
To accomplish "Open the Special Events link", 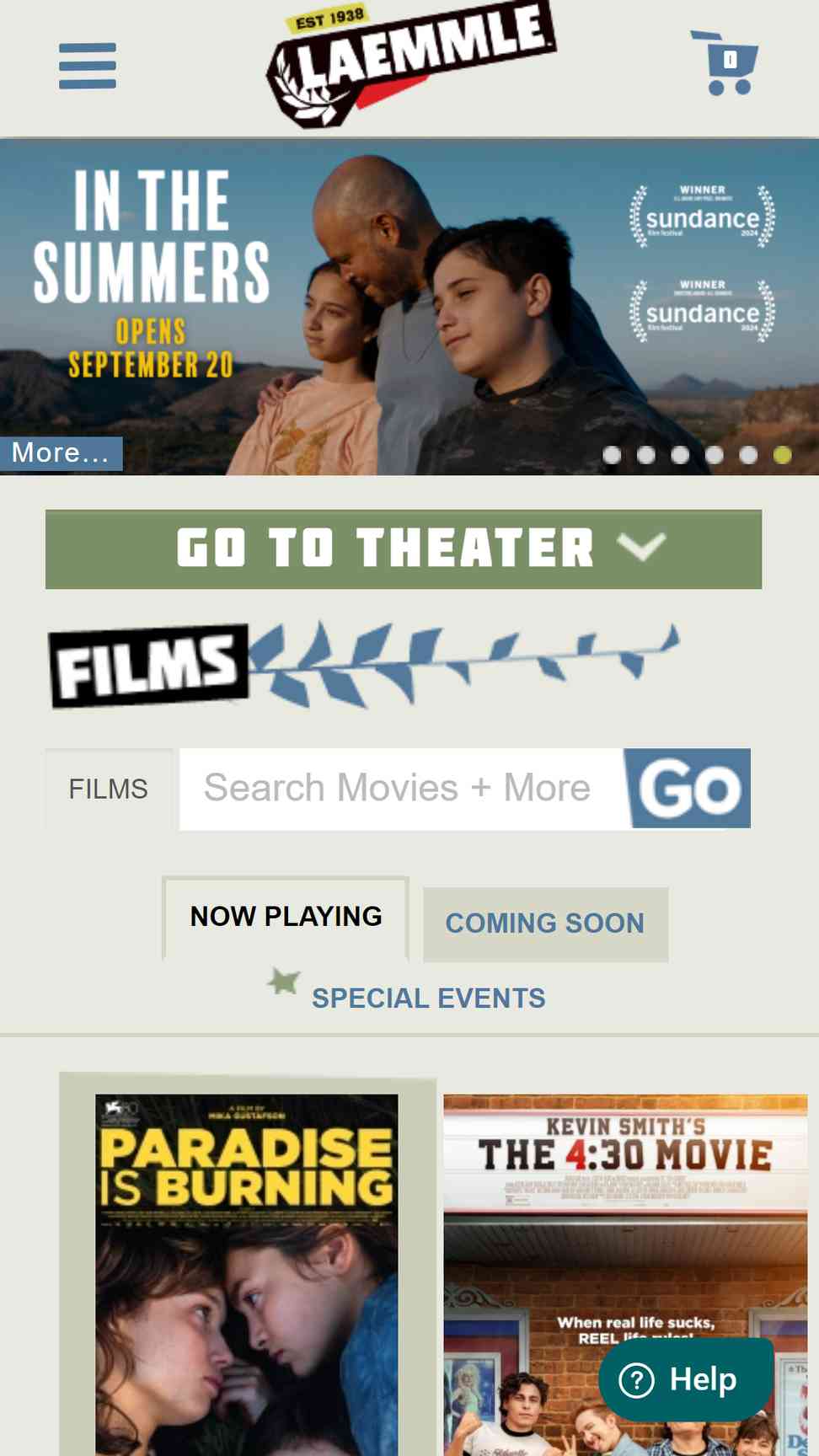I will point(429,998).
